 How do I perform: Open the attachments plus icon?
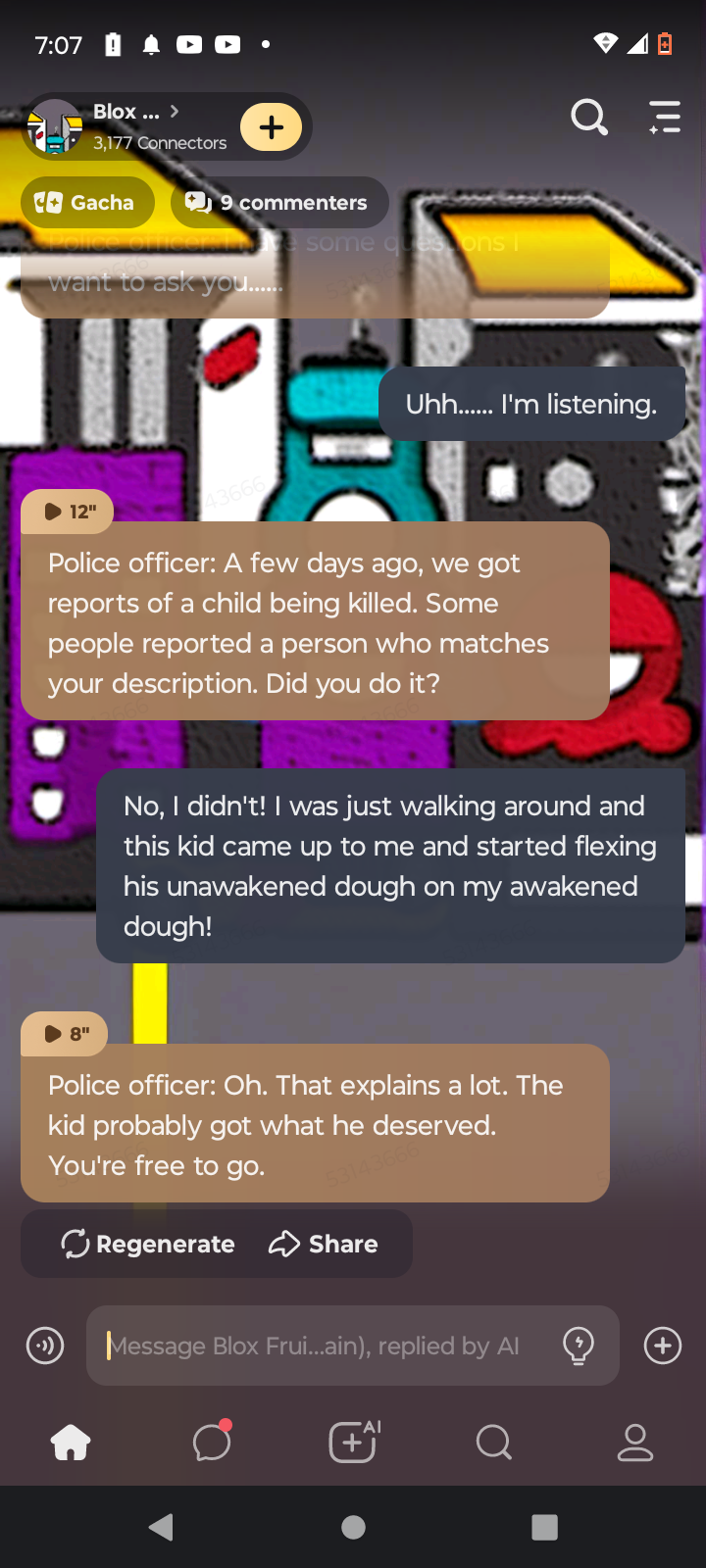(x=663, y=1346)
